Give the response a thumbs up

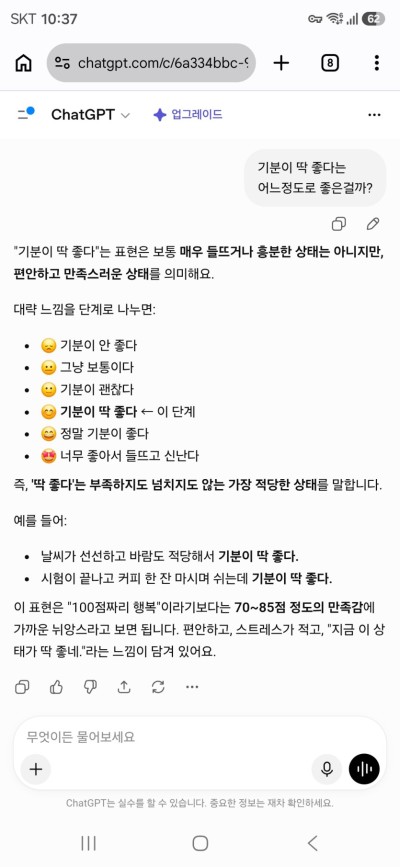[56, 687]
